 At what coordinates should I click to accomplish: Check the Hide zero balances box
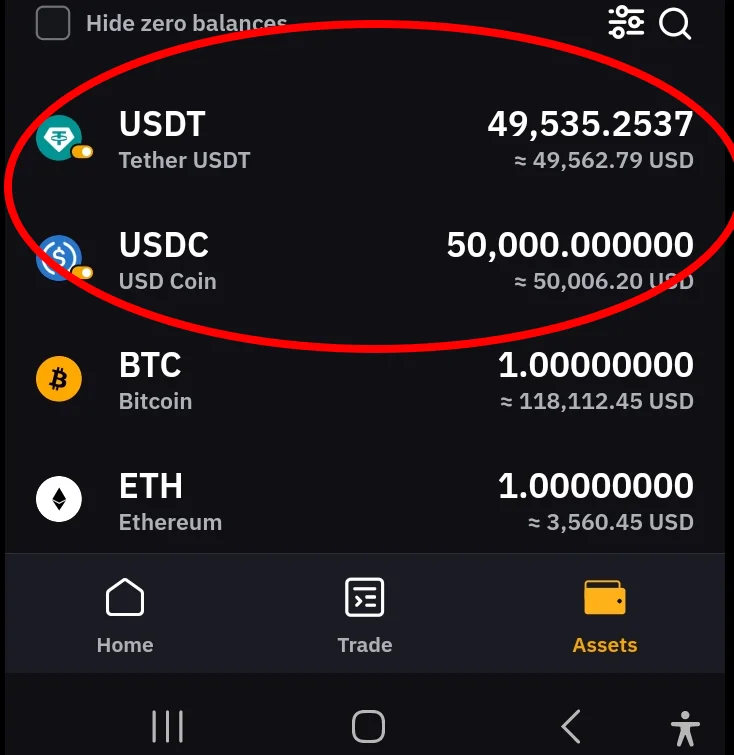point(53,23)
